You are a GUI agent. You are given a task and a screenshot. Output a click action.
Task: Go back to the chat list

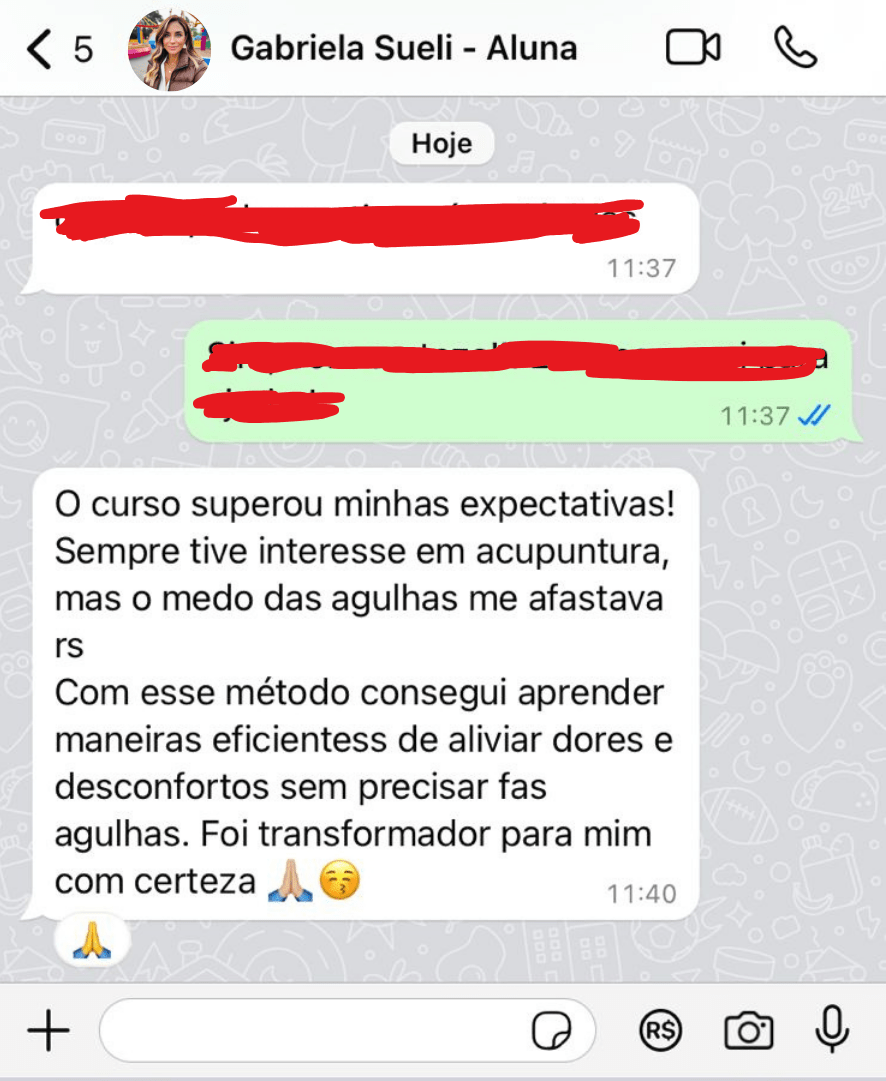point(40,49)
